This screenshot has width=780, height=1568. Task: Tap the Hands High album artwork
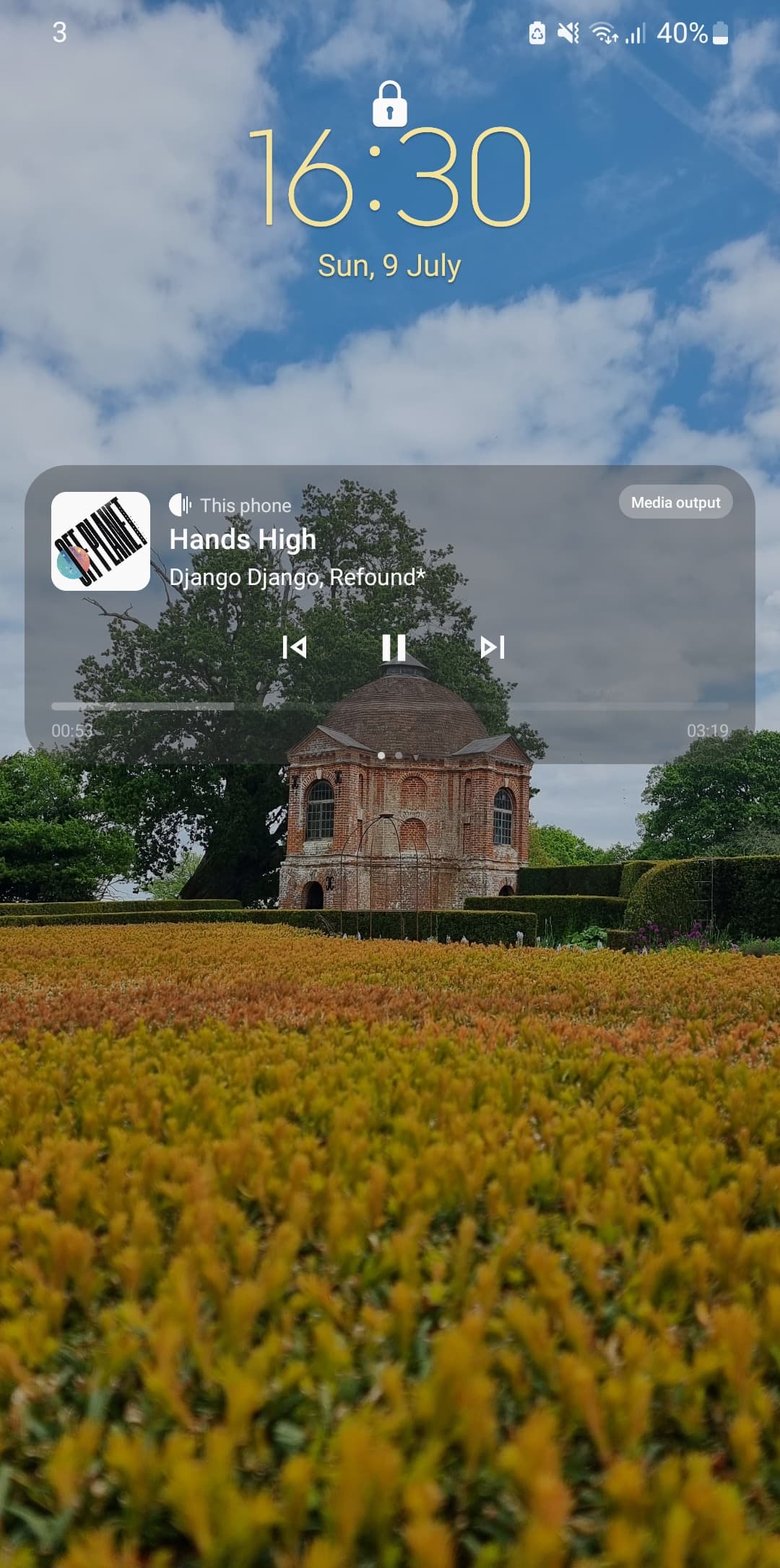pyautogui.click(x=100, y=541)
